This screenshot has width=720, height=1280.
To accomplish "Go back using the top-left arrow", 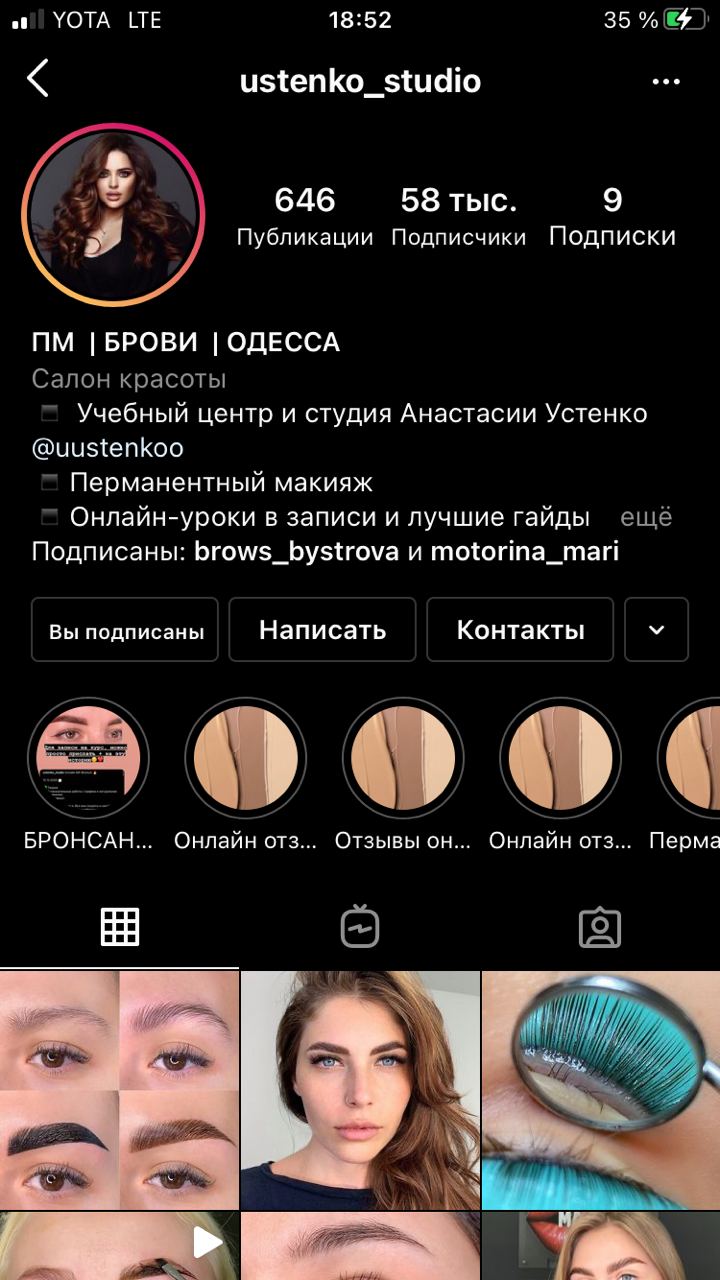I will [x=38, y=78].
